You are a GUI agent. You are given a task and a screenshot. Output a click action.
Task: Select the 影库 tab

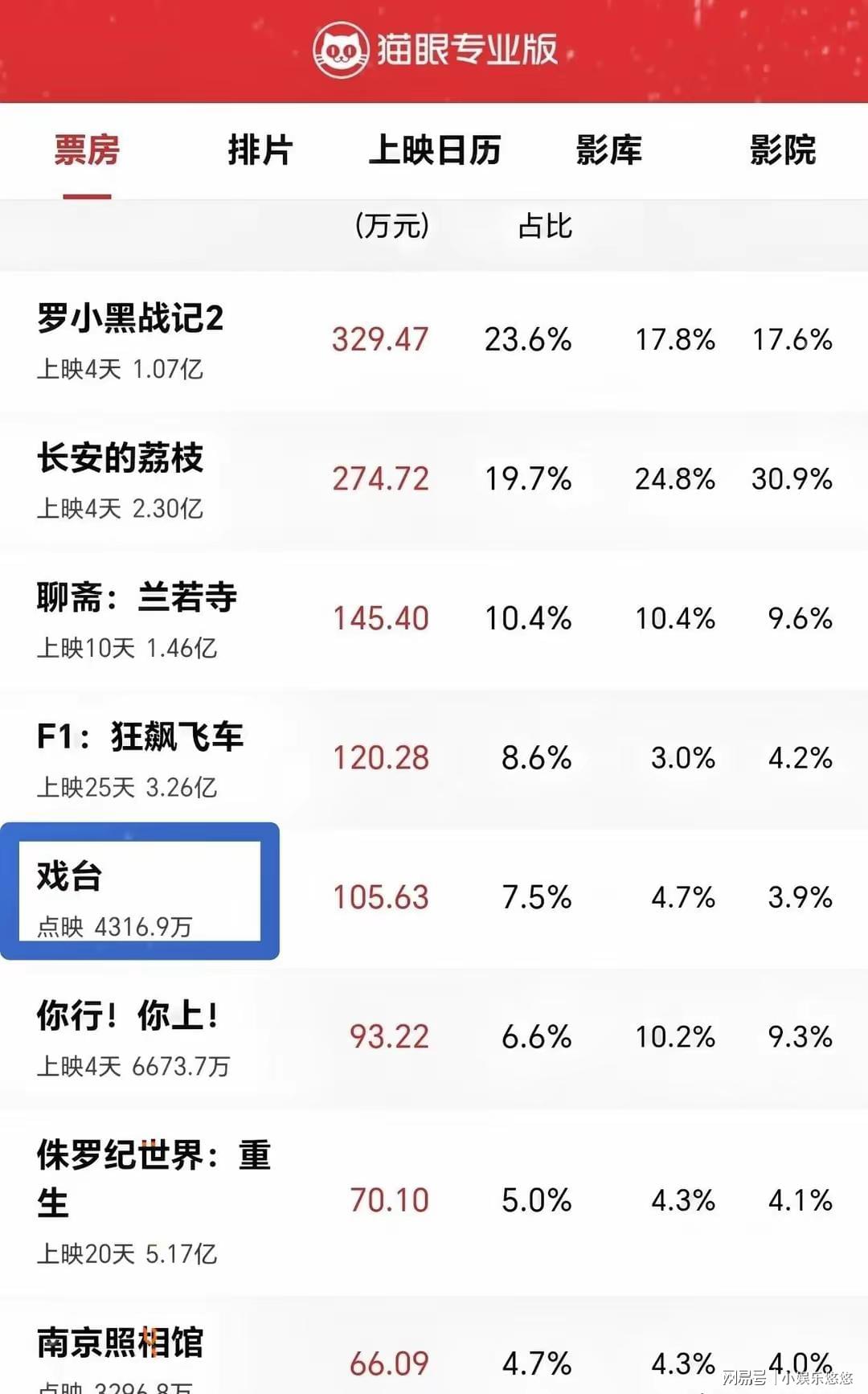pos(609,150)
